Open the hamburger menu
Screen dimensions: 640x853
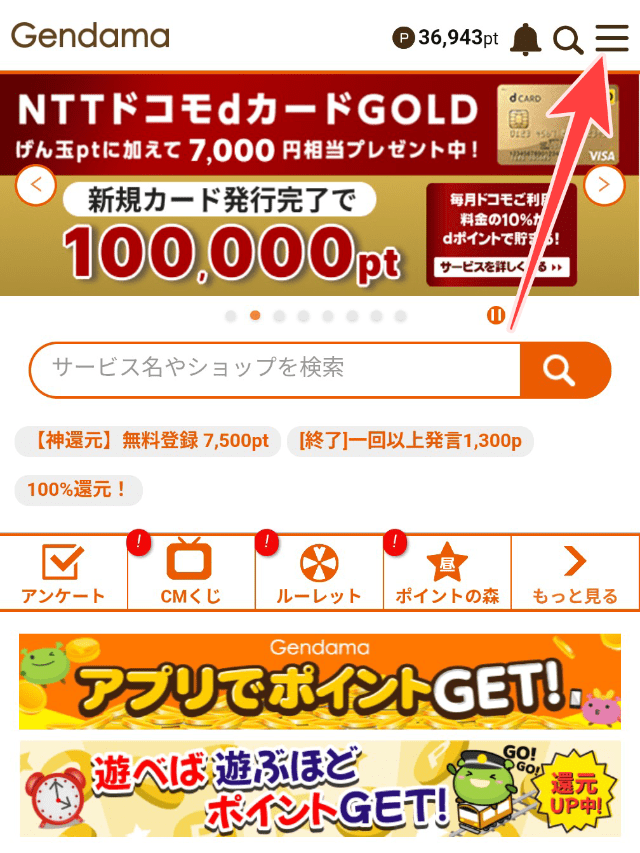point(611,39)
